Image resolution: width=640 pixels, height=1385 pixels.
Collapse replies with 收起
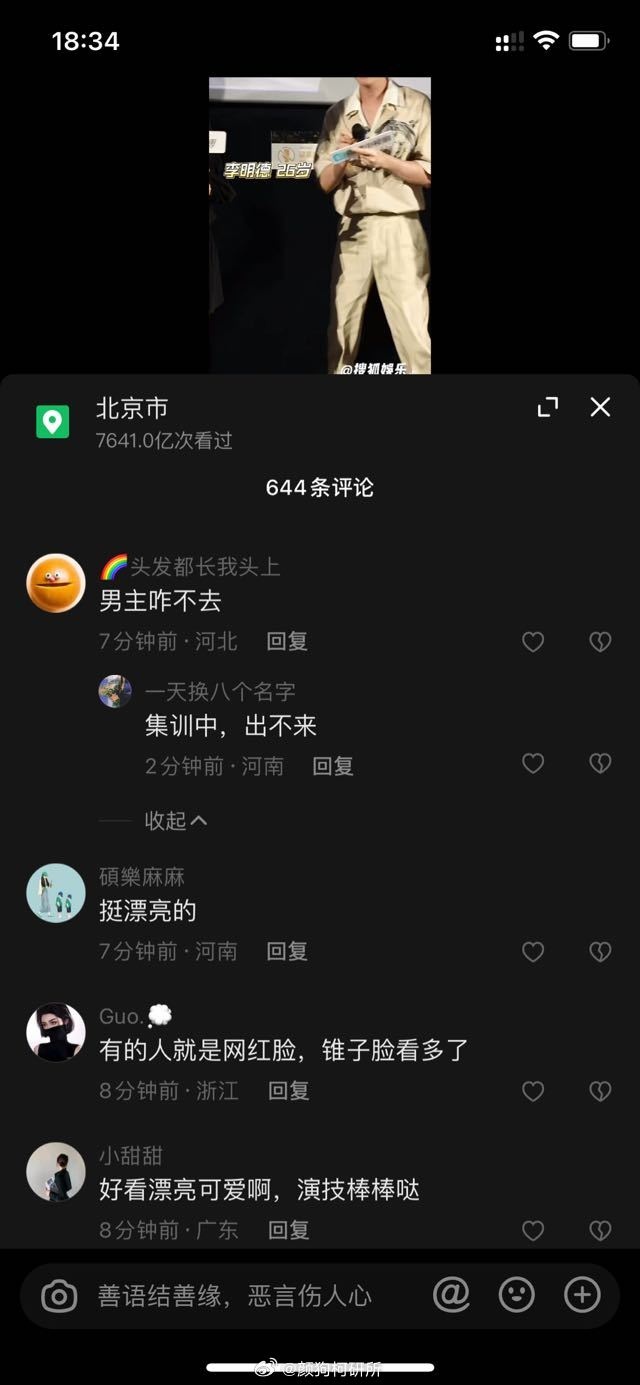176,820
